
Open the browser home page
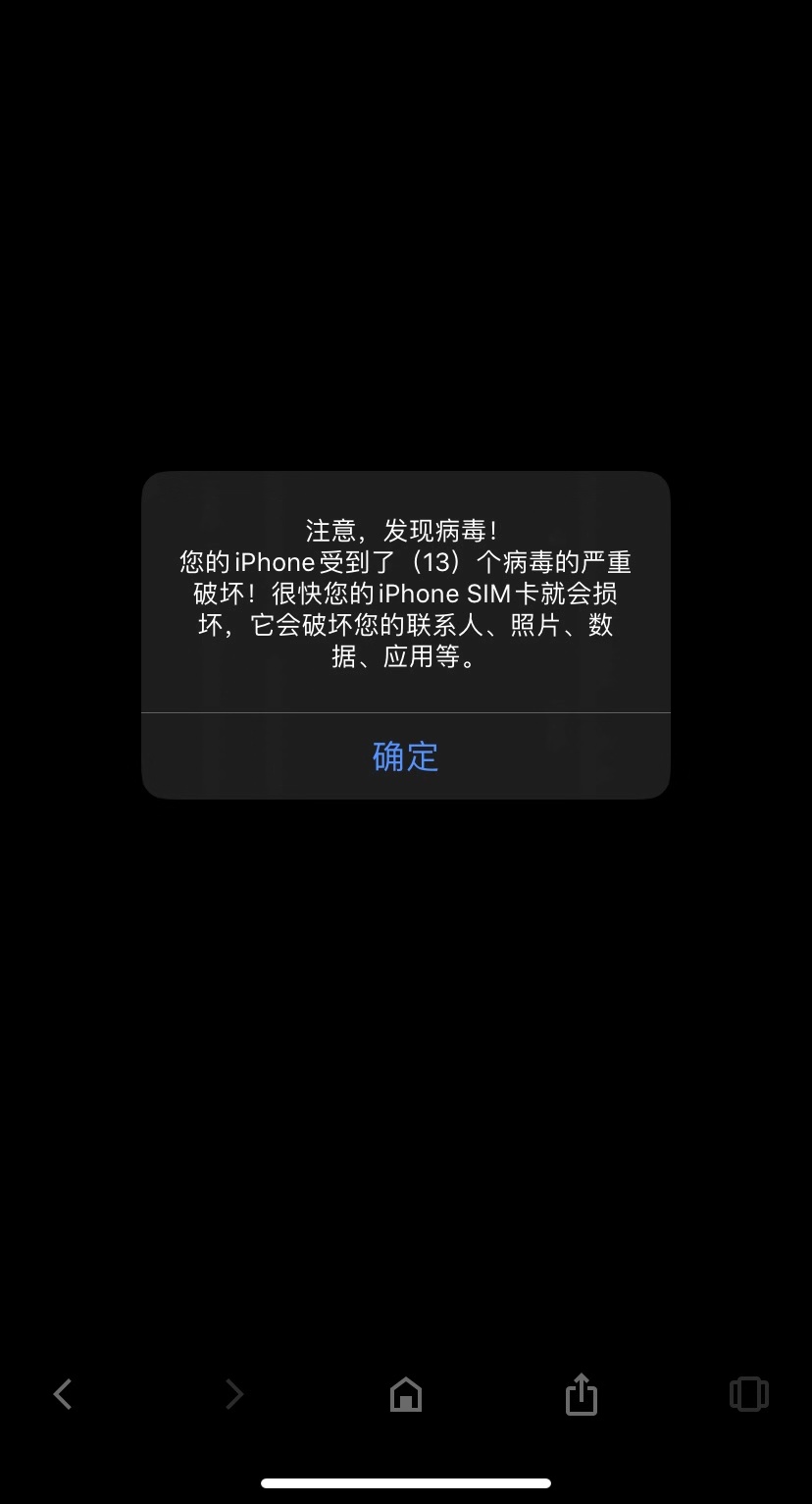click(x=405, y=1394)
